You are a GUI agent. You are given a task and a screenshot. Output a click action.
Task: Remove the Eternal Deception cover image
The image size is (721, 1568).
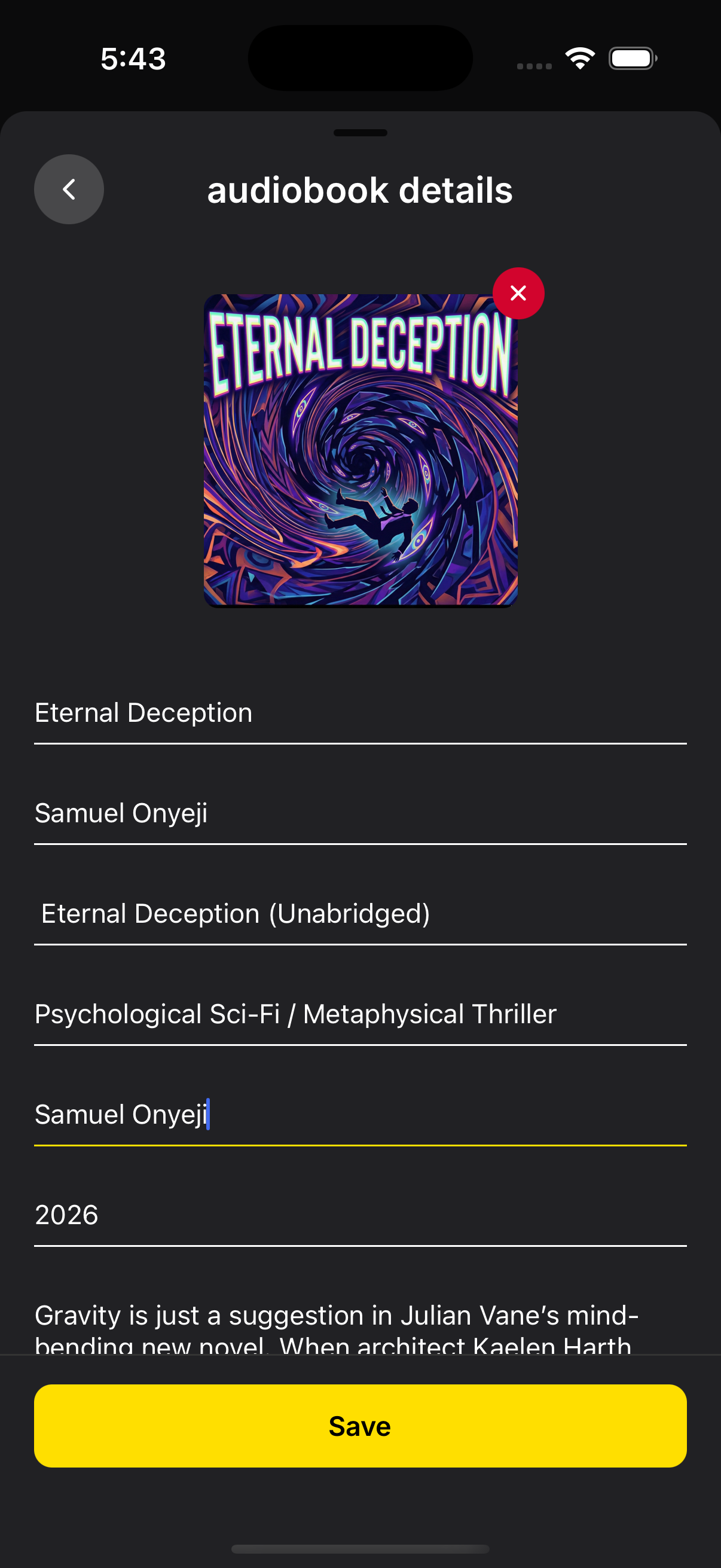(x=518, y=294)
